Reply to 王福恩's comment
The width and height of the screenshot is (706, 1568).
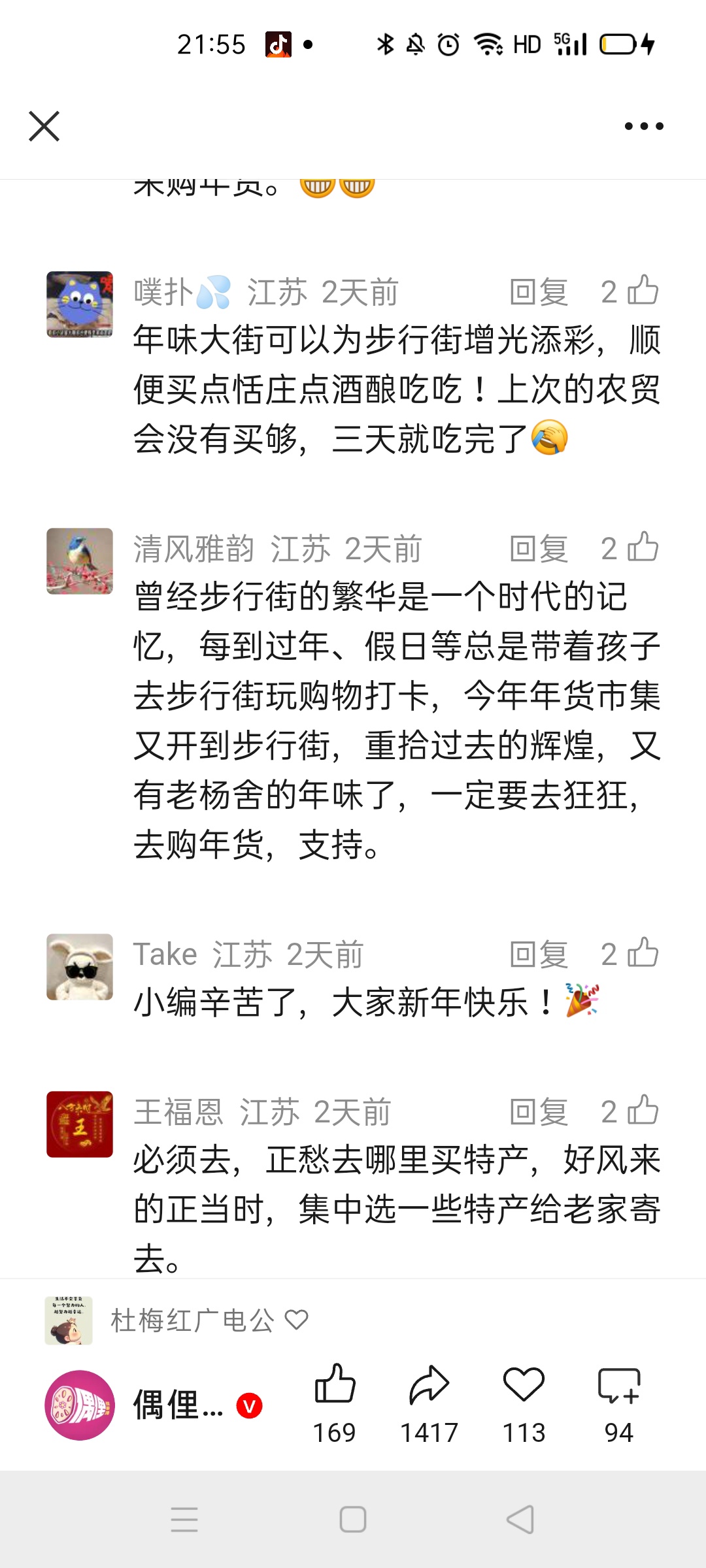point(539,1112)
